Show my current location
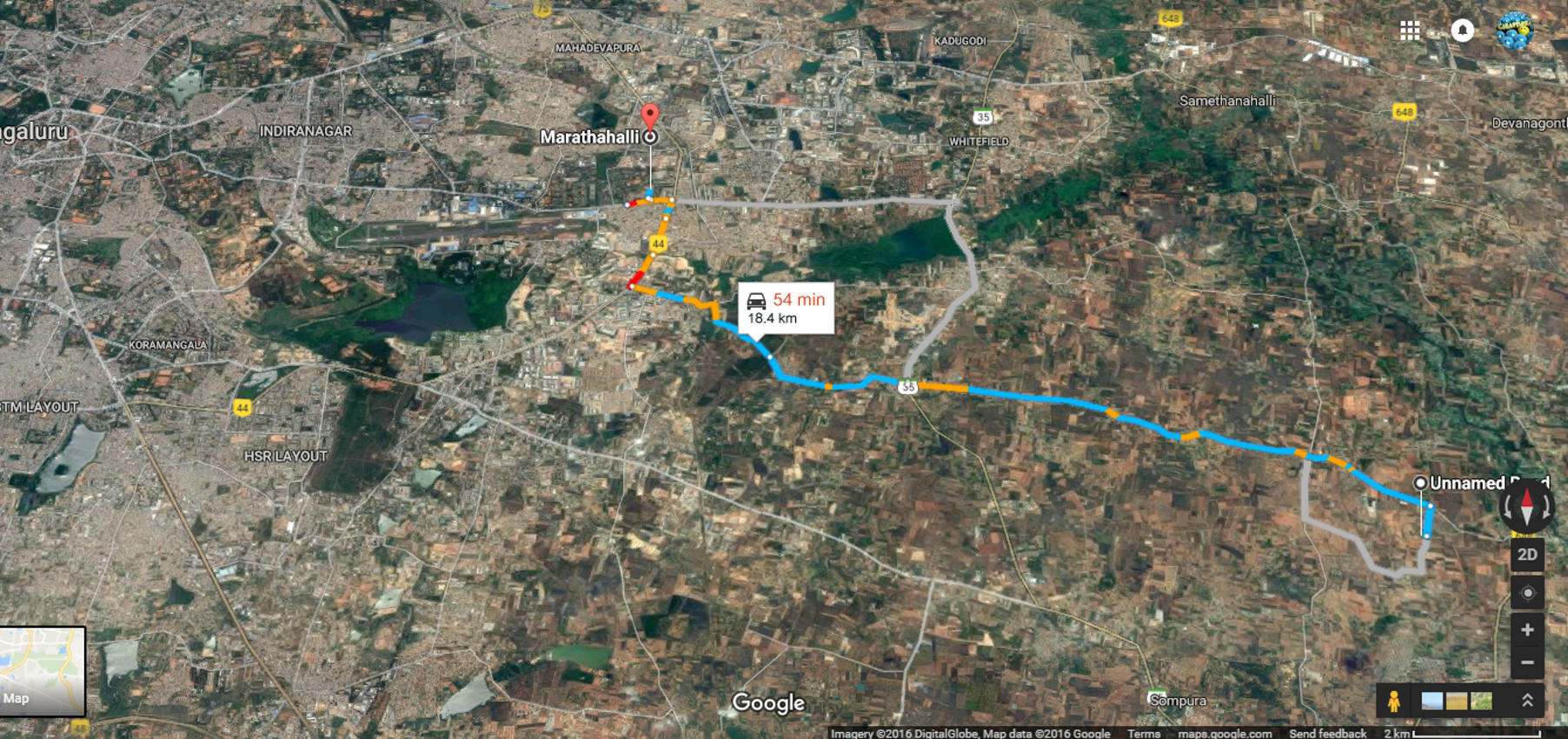 [x=1527, y=593]
